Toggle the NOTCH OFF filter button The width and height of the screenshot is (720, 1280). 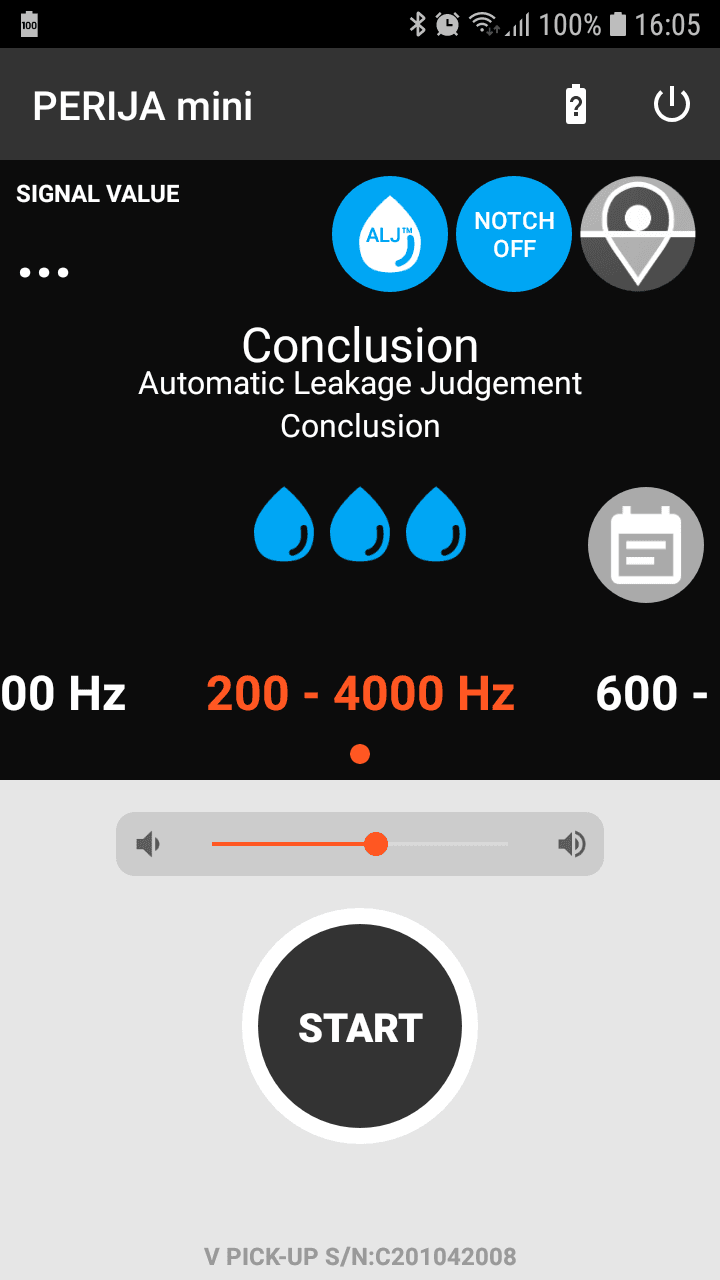[514, 234]
